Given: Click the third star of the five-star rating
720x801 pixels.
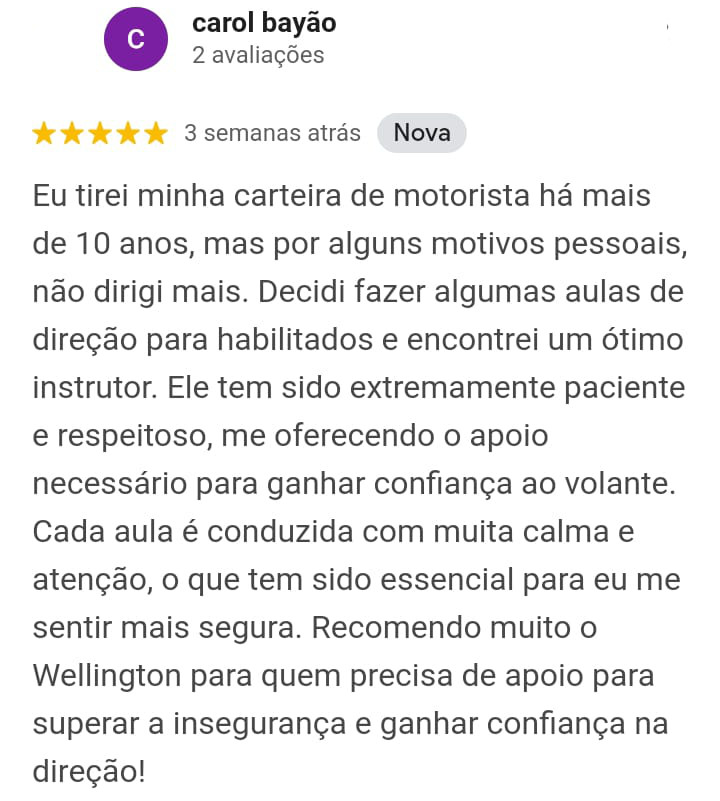Looking at the screenshot, I should click(x=100, y=132).
